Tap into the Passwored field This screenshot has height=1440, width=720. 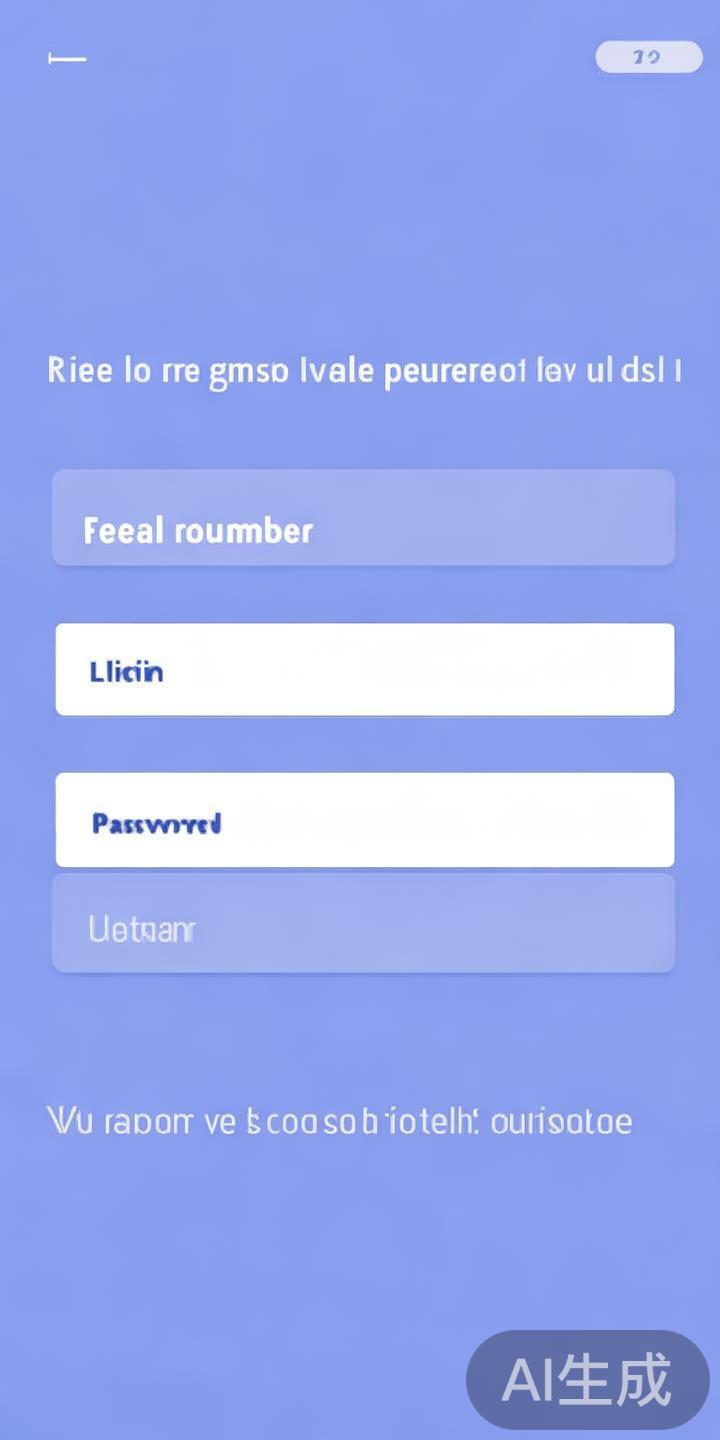click(364, 820)
